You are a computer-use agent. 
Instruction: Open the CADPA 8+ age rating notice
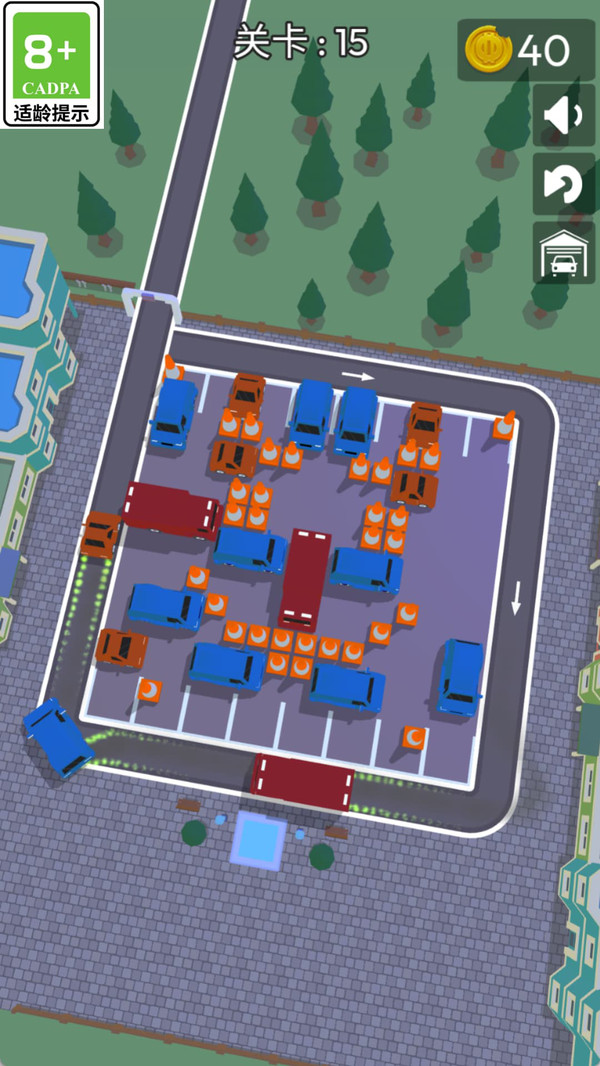(x=52, y=64)
